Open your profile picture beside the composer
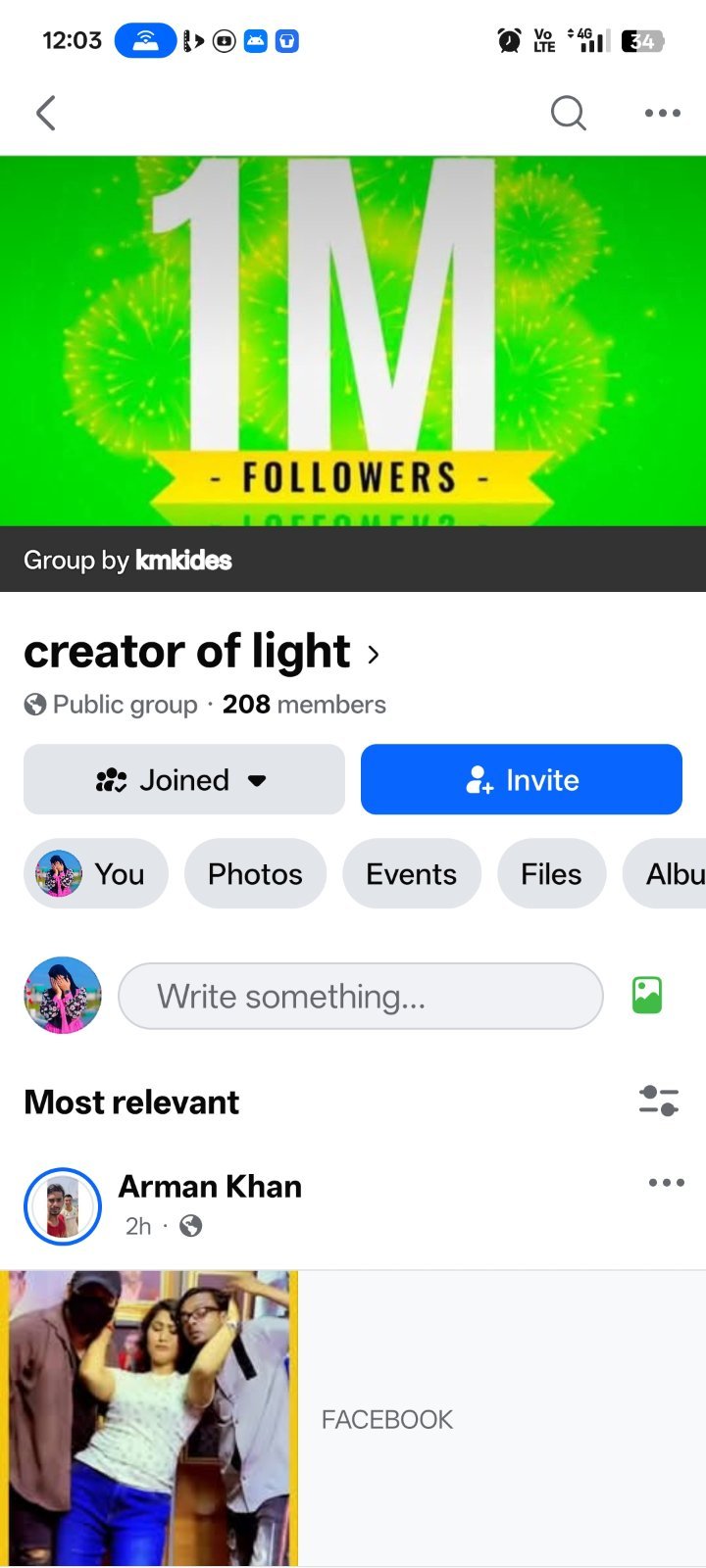This screenshot has width=706, height=1568. 63,996
